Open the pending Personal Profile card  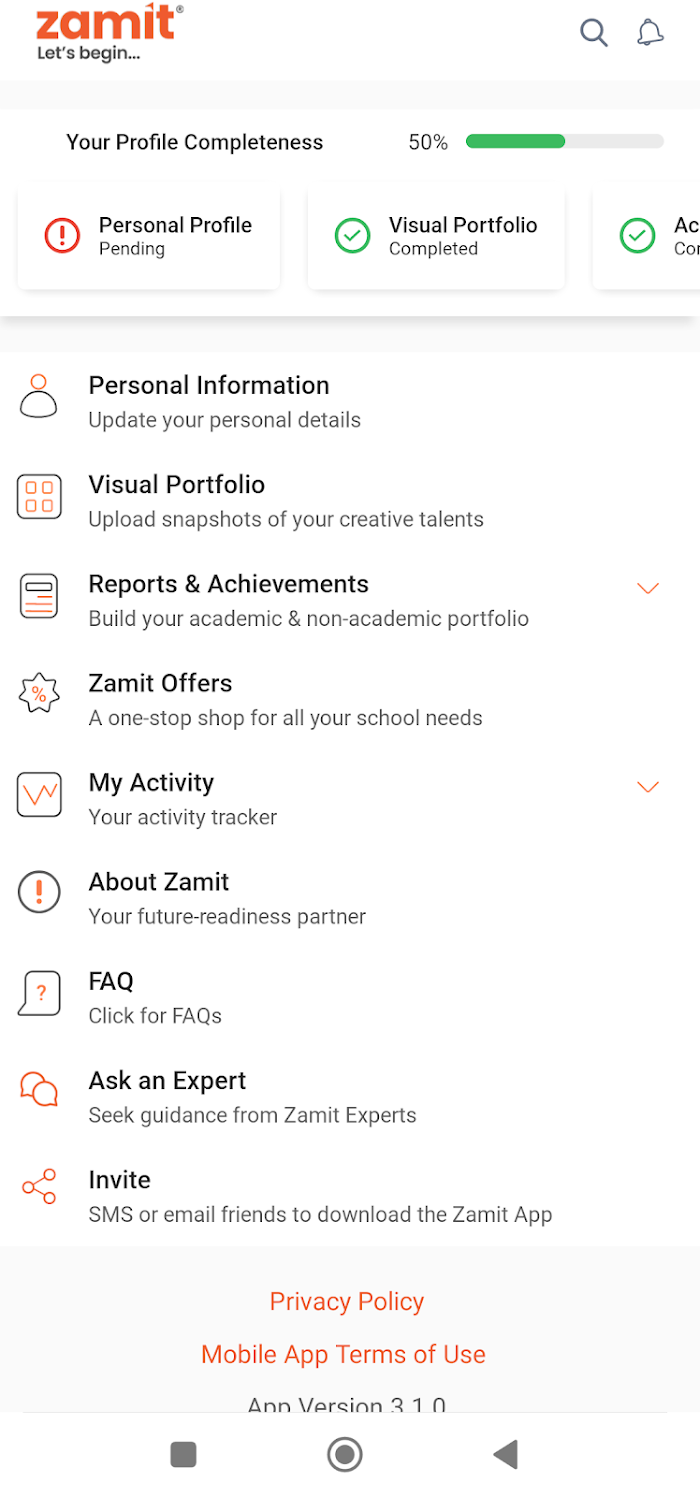pos(149,236)
